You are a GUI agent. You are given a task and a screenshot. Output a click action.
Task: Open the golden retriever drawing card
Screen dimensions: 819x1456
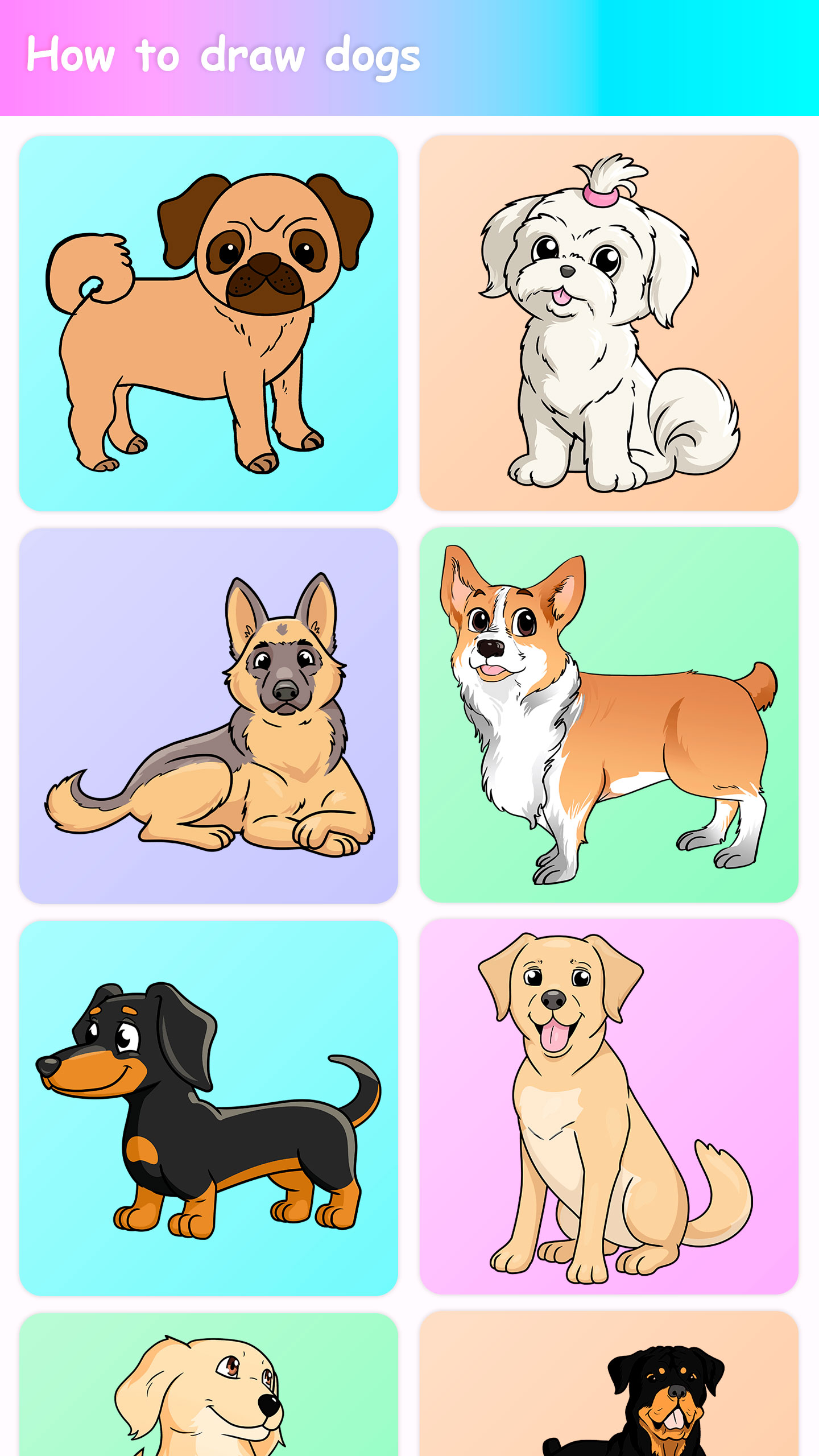(208, 1388)
